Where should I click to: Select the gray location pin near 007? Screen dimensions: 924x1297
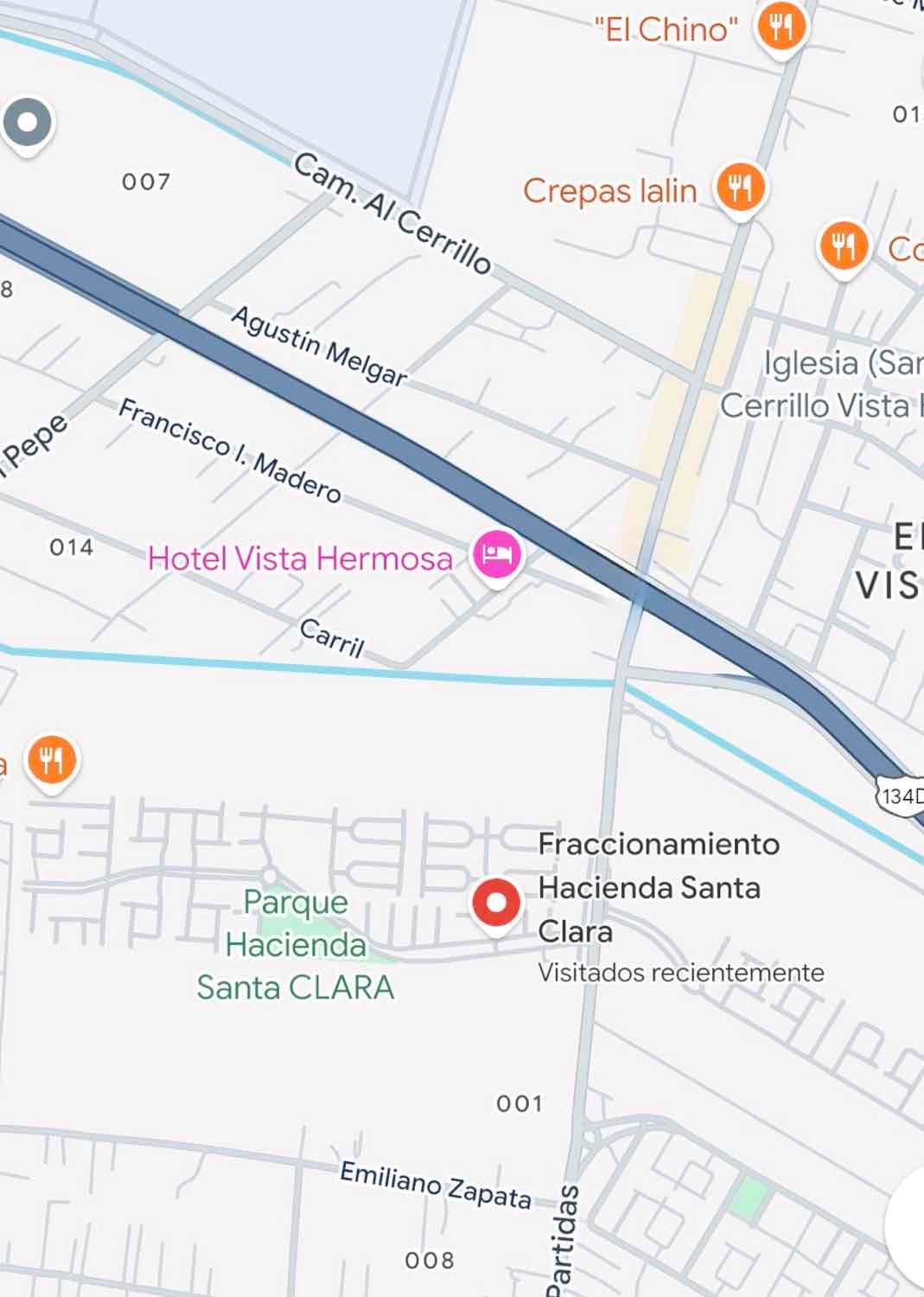click(26, 125)
